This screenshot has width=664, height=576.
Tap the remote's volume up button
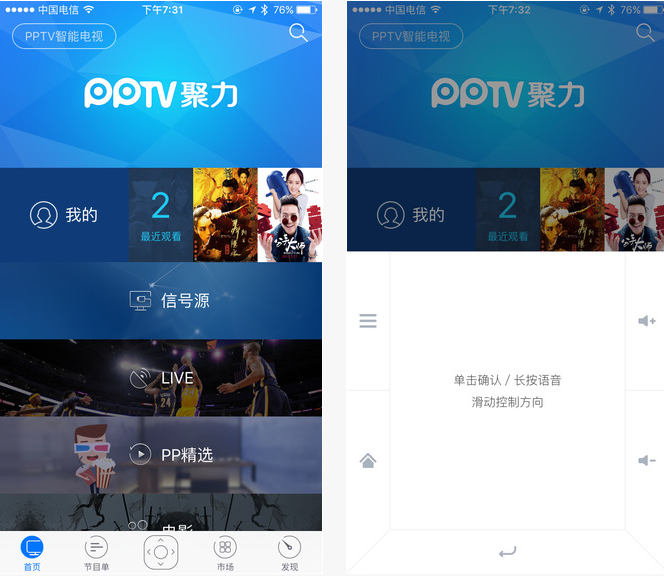pyautogui.click(x=646, y=321)
